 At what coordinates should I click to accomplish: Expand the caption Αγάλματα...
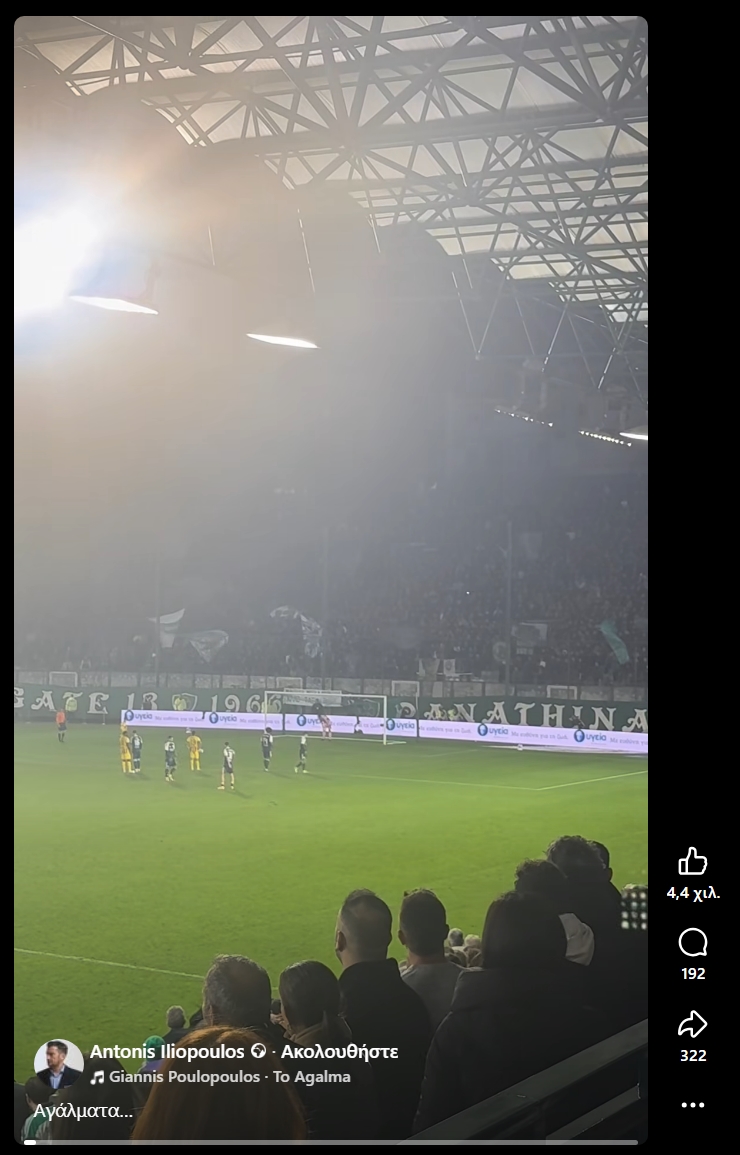click(83, 1111)
